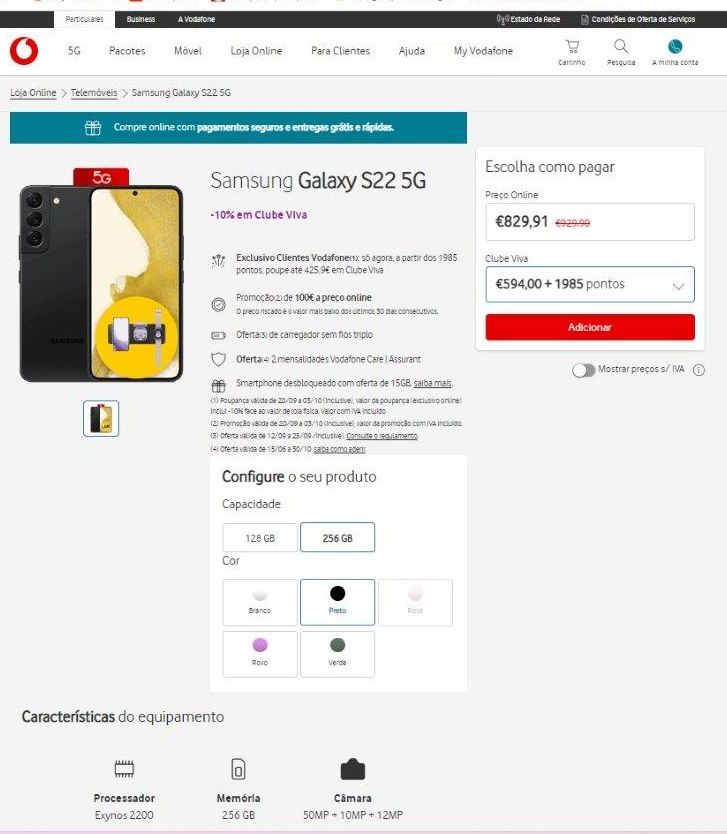Open the saiba mais link
727x834 pixels.
point(433,383)
